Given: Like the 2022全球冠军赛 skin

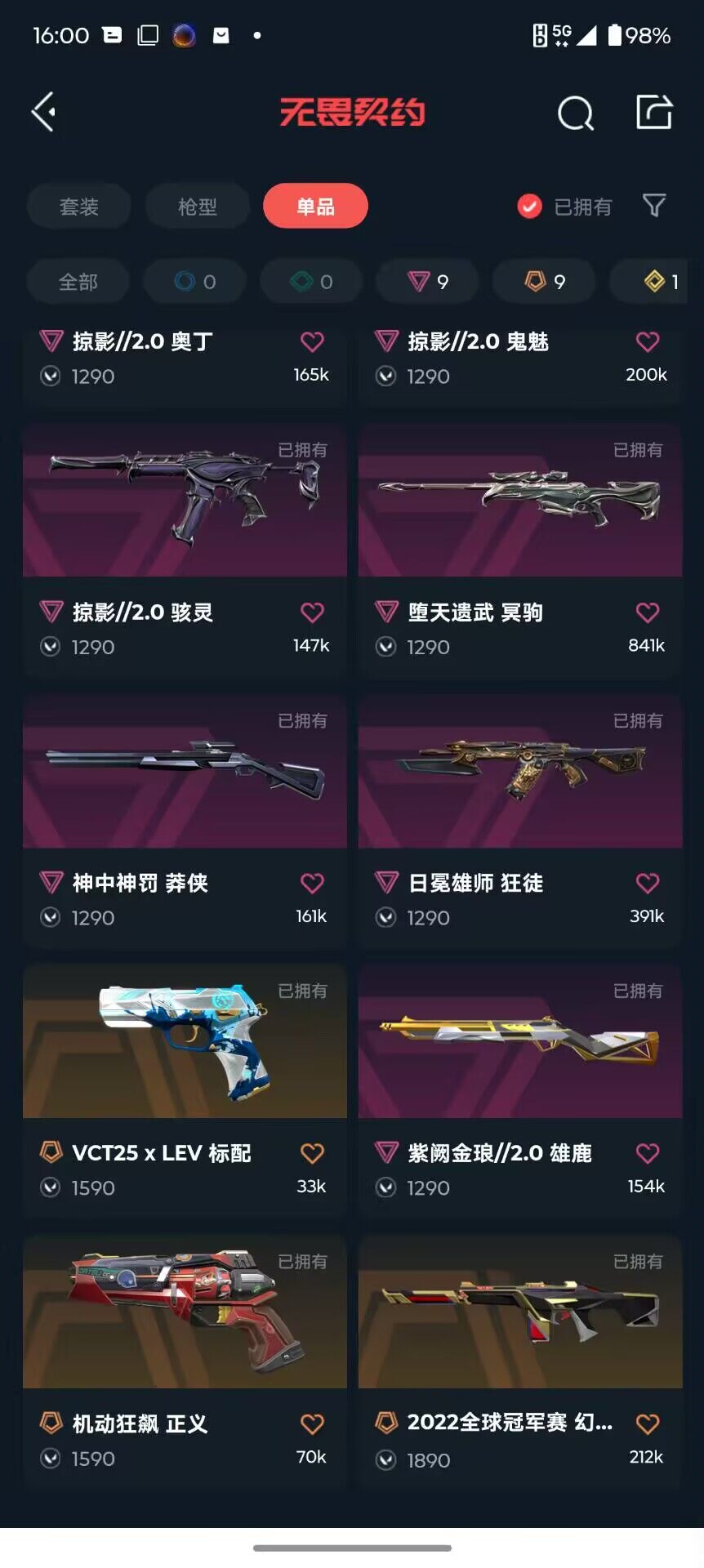Looking at the screenshot, I should coord(648,1424).
